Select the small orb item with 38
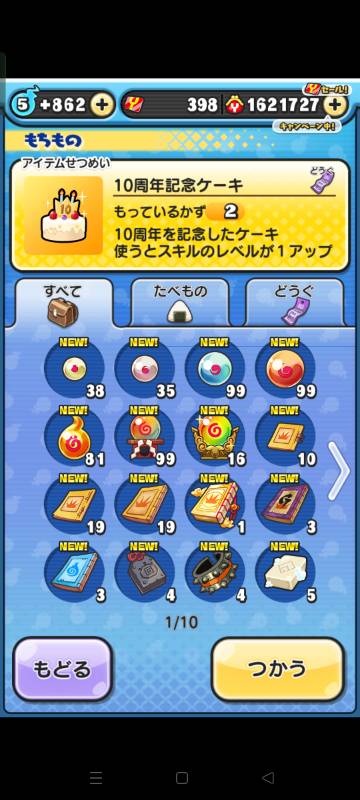 click(74, 368)
